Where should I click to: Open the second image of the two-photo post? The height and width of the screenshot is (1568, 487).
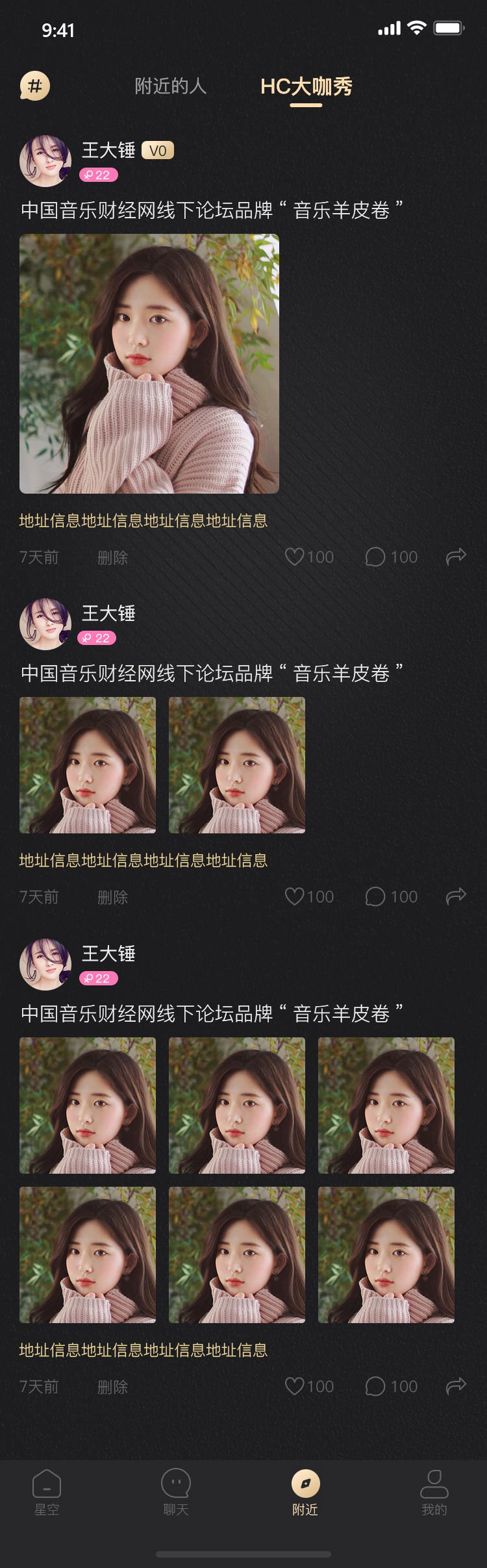(237, 765)
